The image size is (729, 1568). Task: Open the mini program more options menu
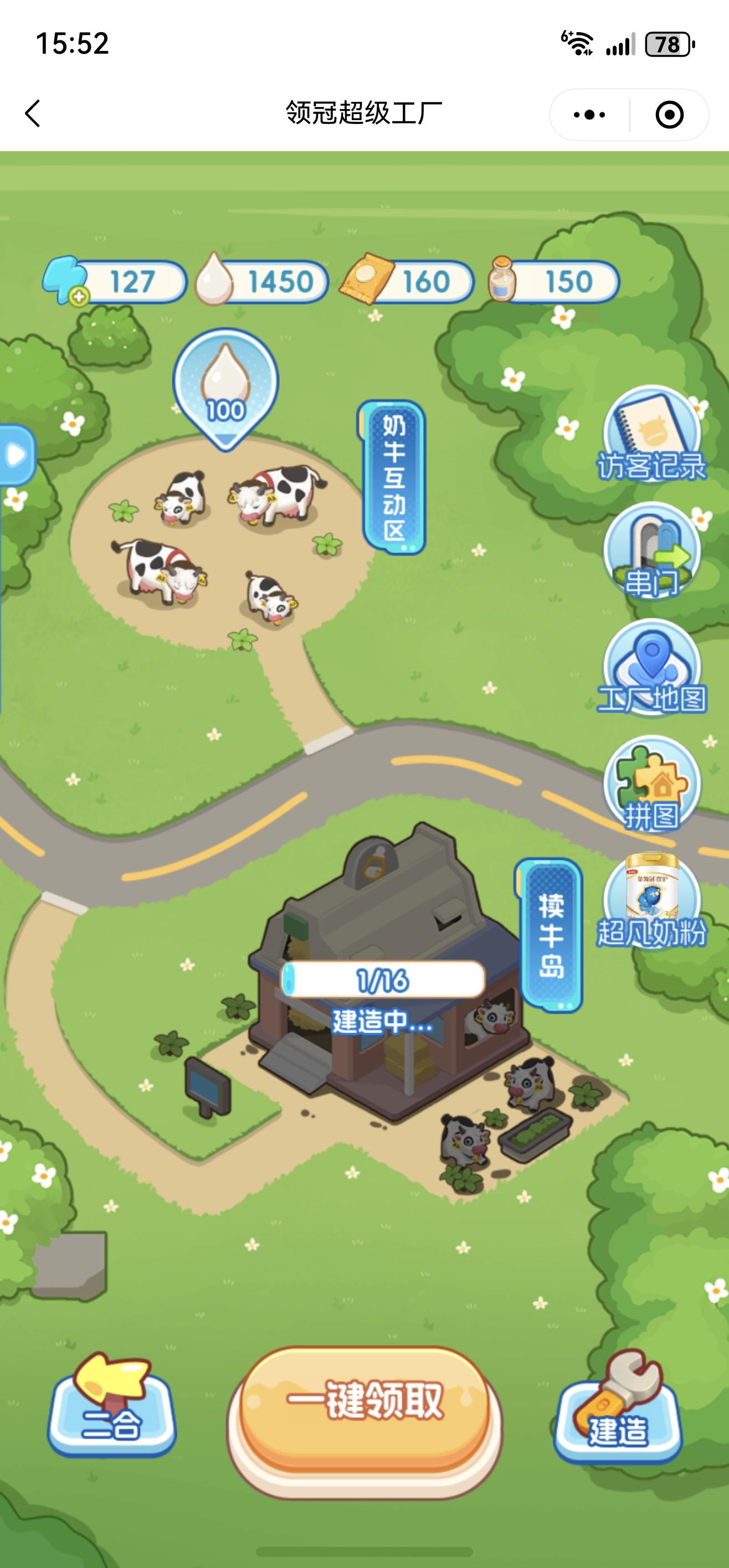click(x=589, y=115)
